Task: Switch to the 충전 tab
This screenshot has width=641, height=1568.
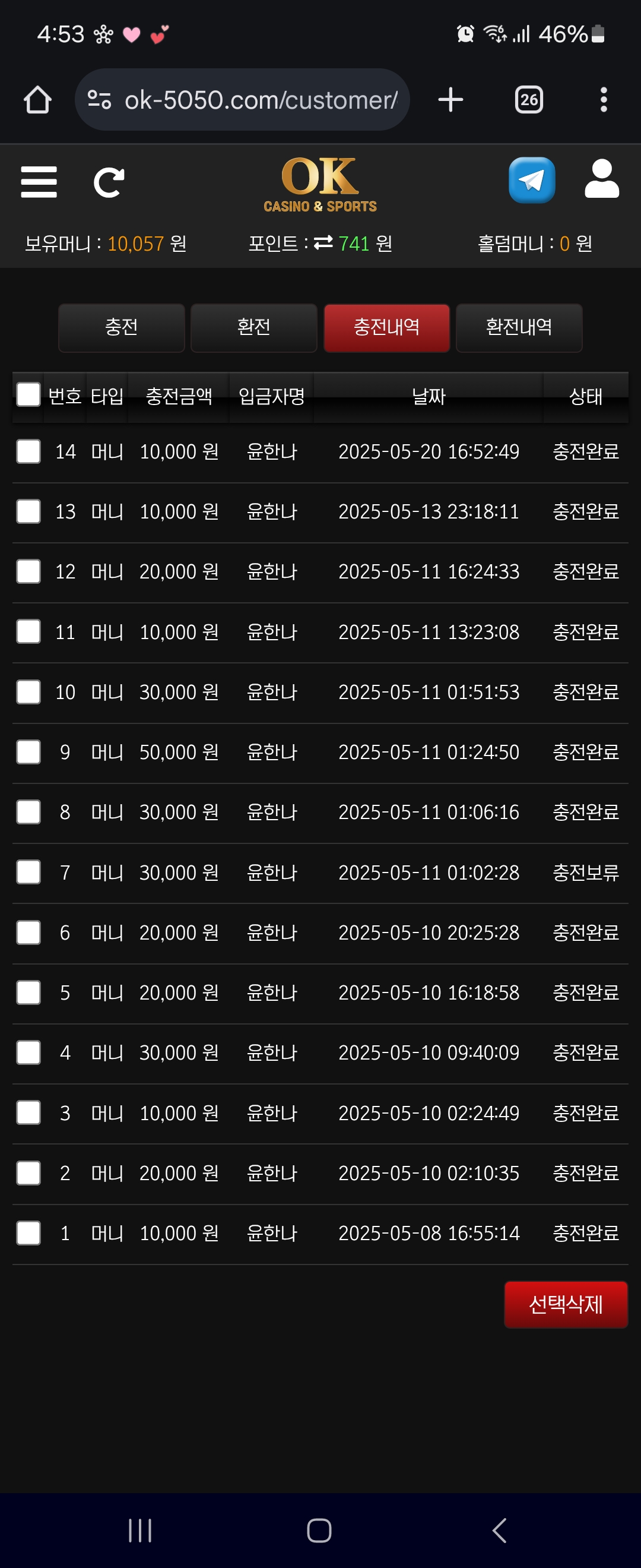Action: [x=121, y=327]
